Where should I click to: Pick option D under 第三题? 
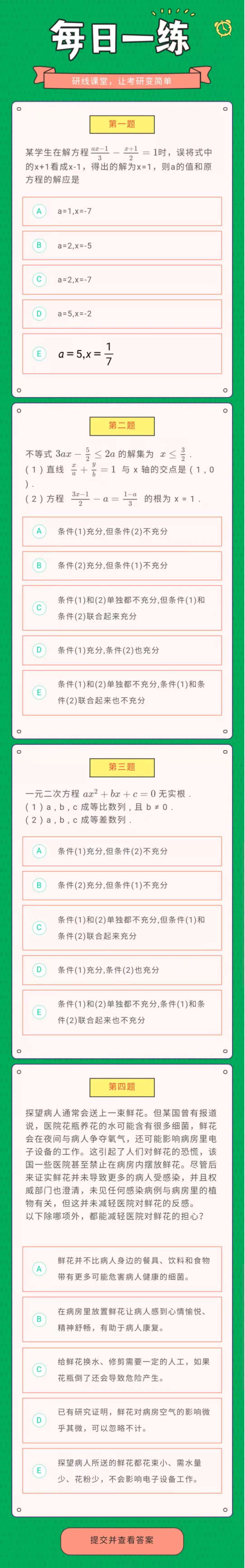pyautogui.click(x=121, y=970)
